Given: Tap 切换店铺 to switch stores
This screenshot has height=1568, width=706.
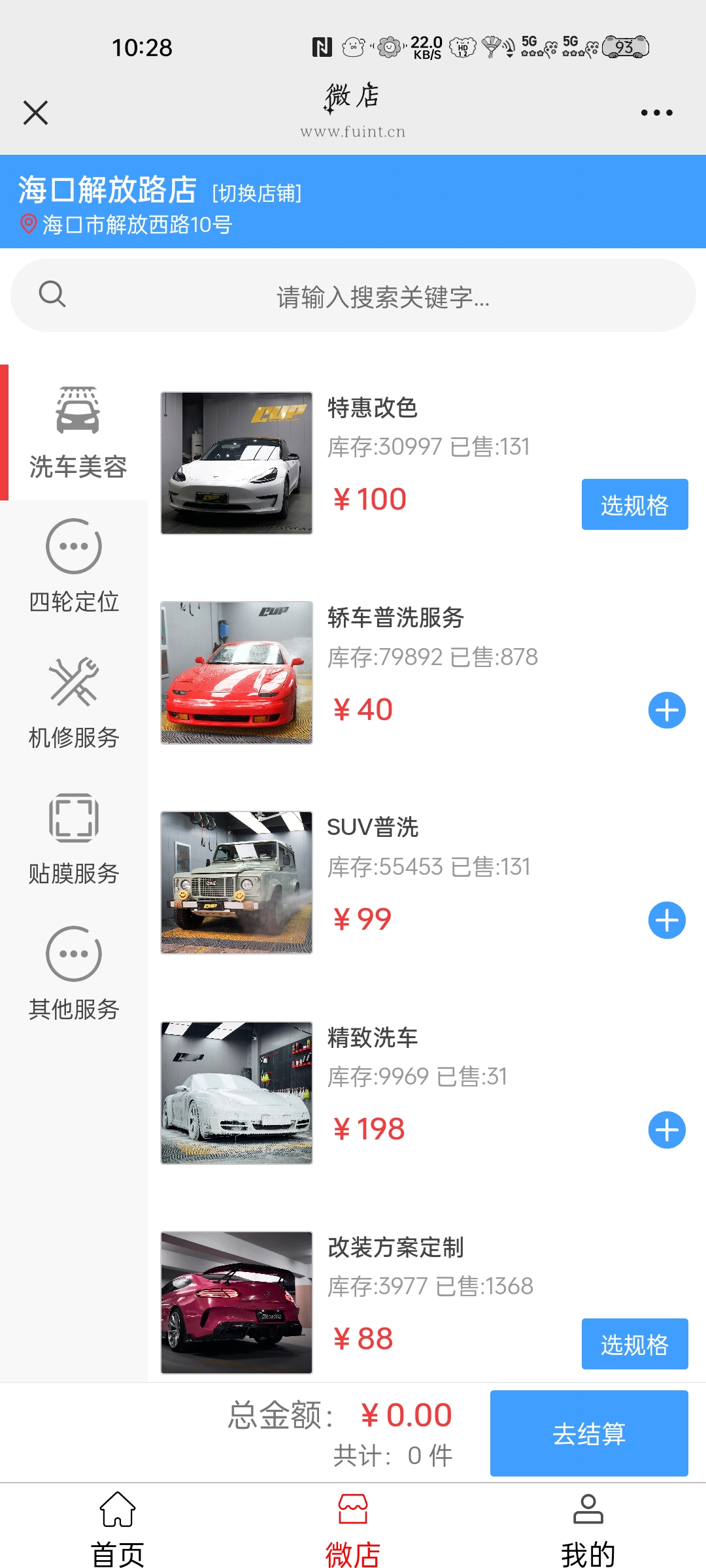Looking at the screenshot, I should (x=257, y=193).
